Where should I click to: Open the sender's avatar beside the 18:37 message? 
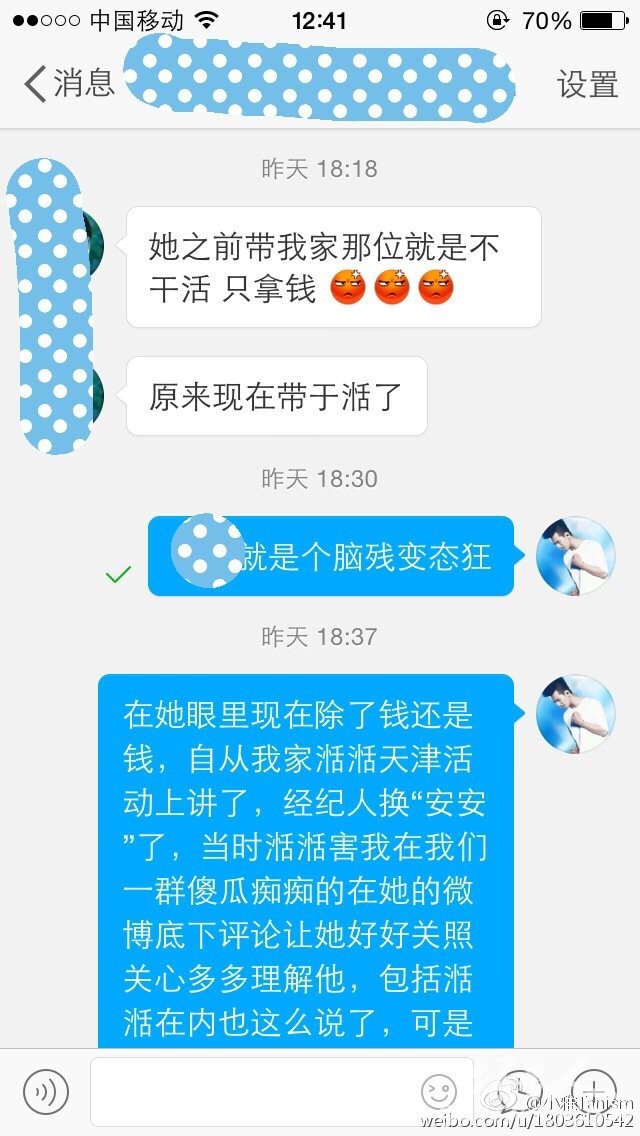point(575,714)
